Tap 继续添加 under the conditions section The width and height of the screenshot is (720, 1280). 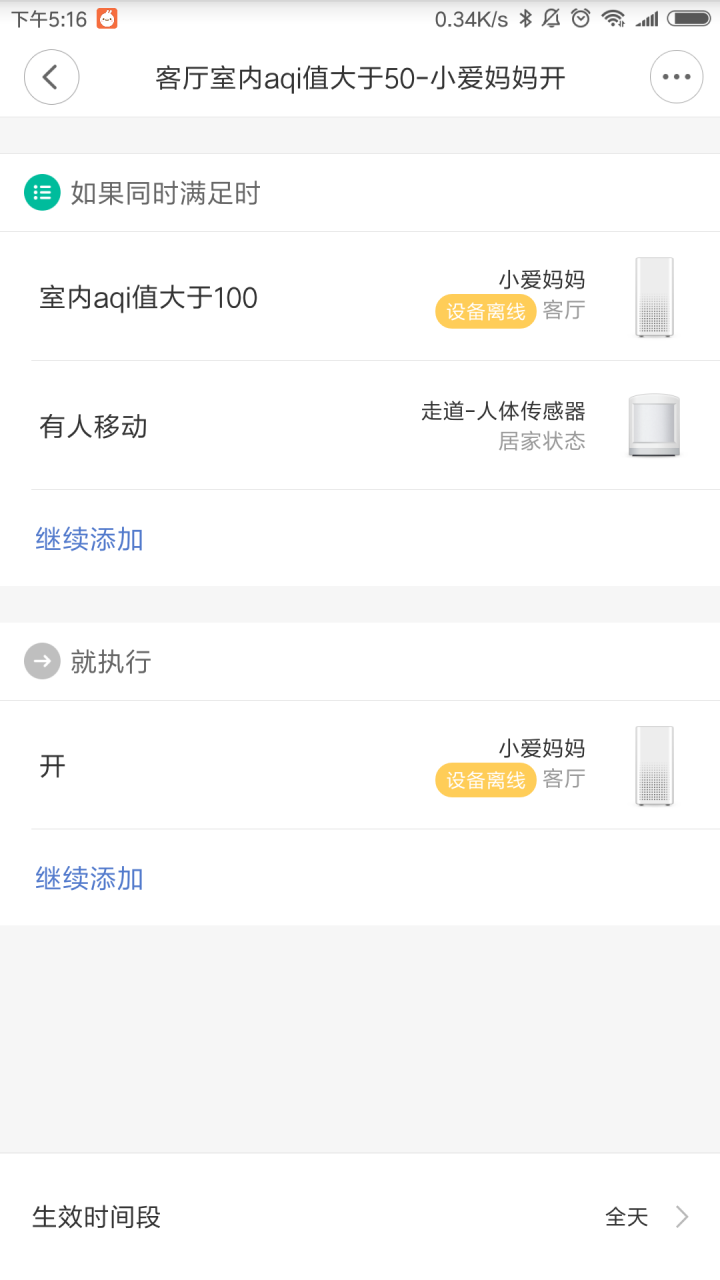click(90, 539)
